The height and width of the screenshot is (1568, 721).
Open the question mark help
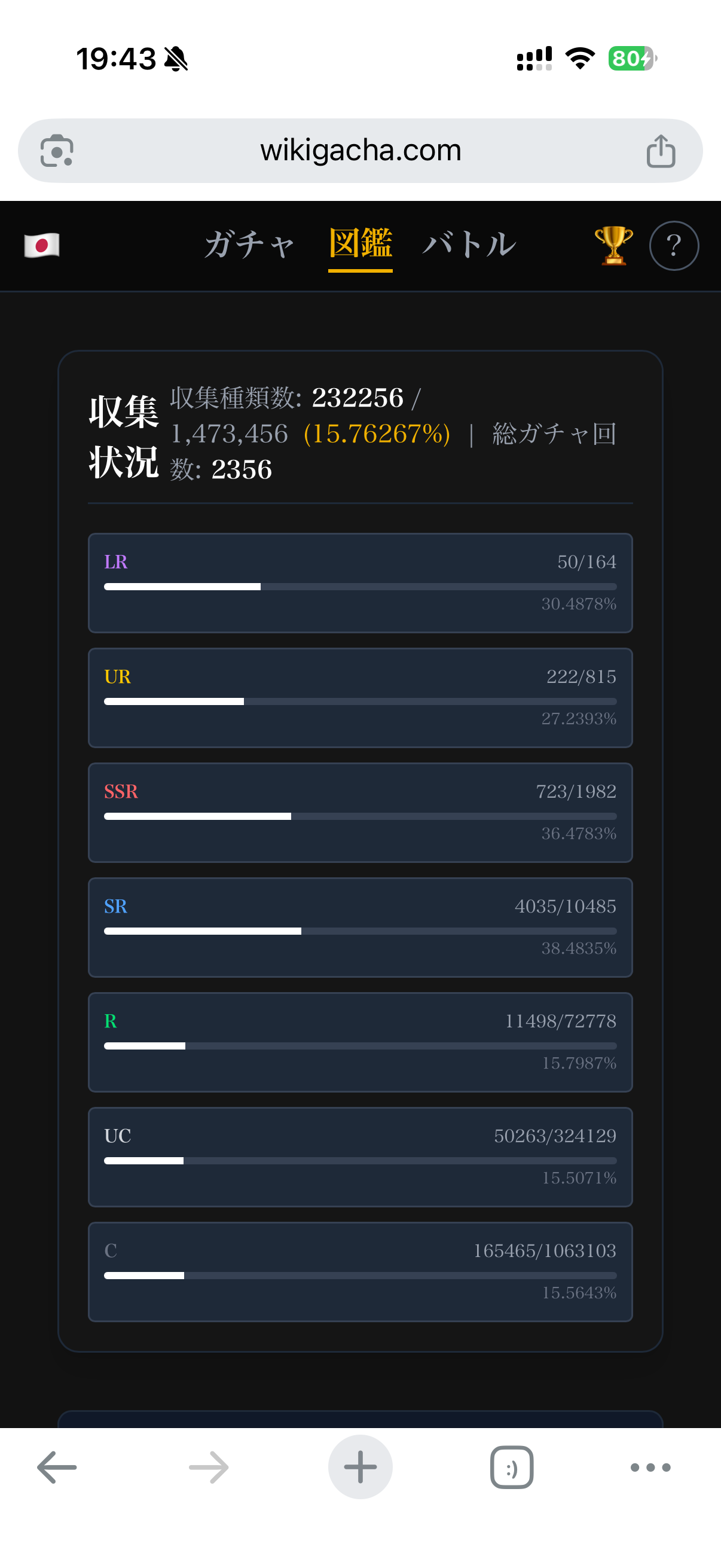coord(674,245)
